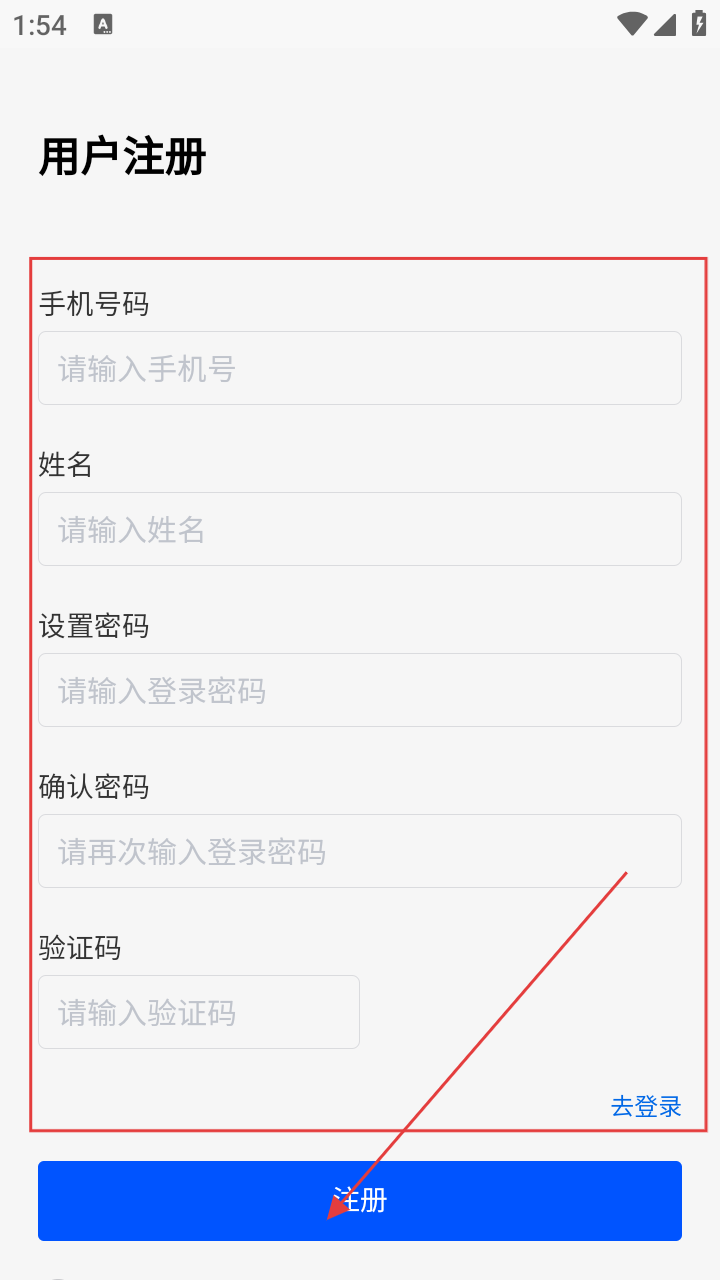Tap the 验证码 verification code field
The image size is (720, 1280).
(199, 1012)
